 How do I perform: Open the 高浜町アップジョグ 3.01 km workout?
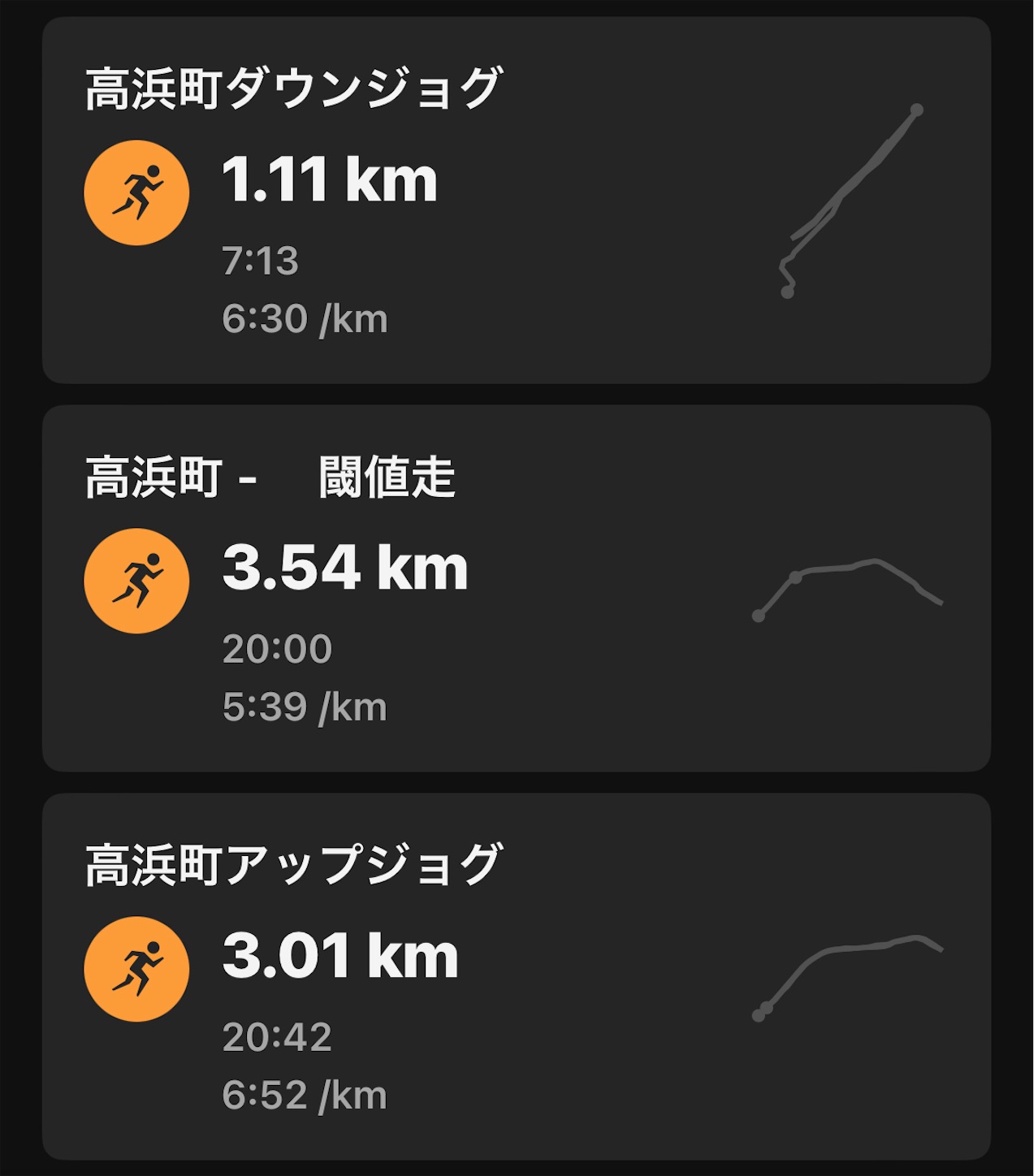517,976
